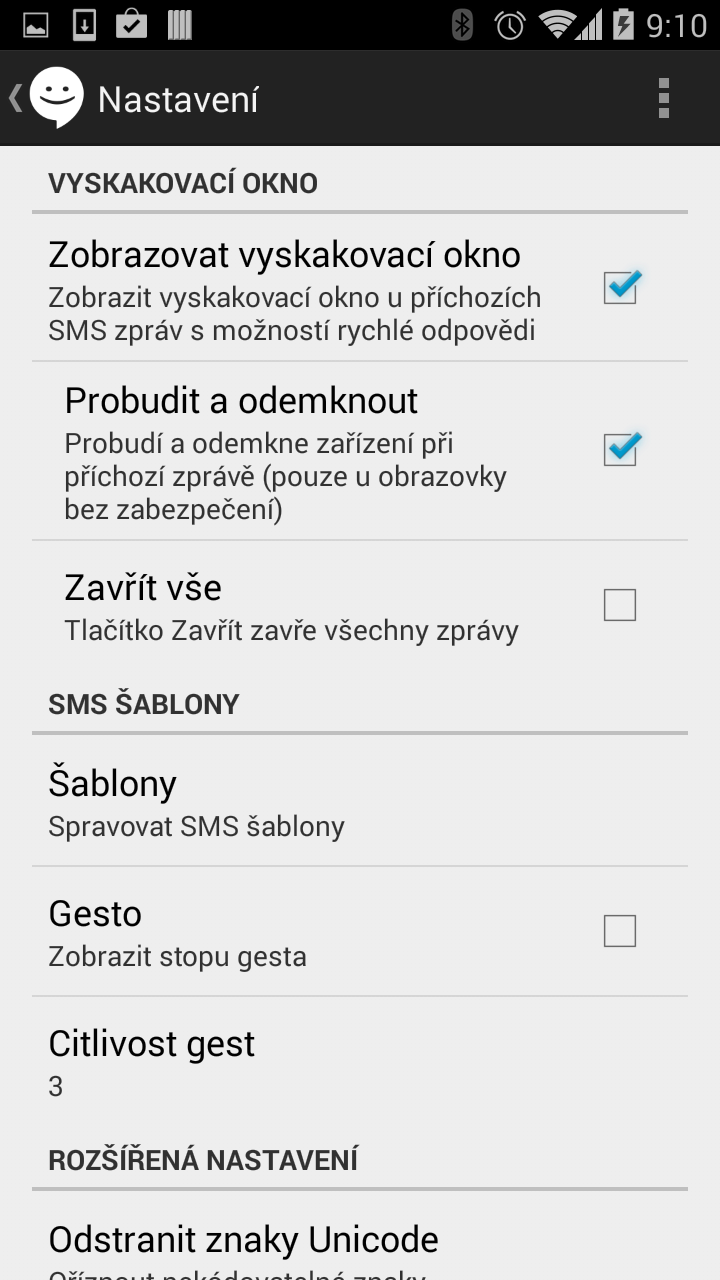Check the Gesto checkbox

[x=620, y=931]
